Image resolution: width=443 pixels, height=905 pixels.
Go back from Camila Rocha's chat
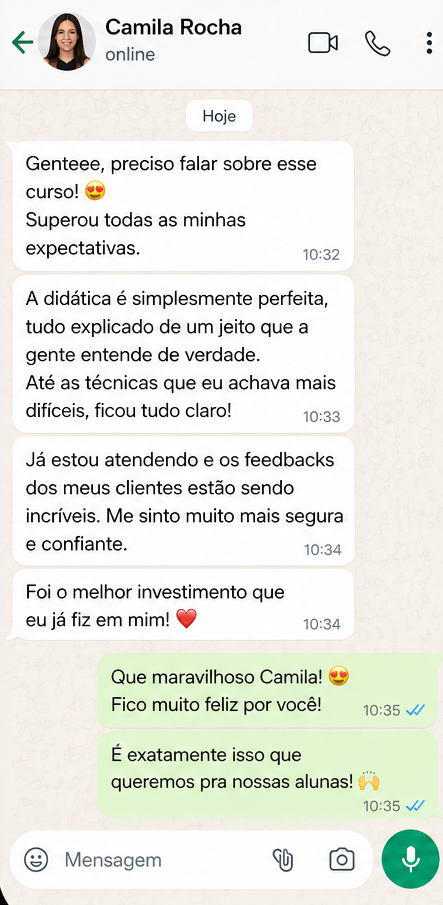pyautogui.click(x=22, y=42)
